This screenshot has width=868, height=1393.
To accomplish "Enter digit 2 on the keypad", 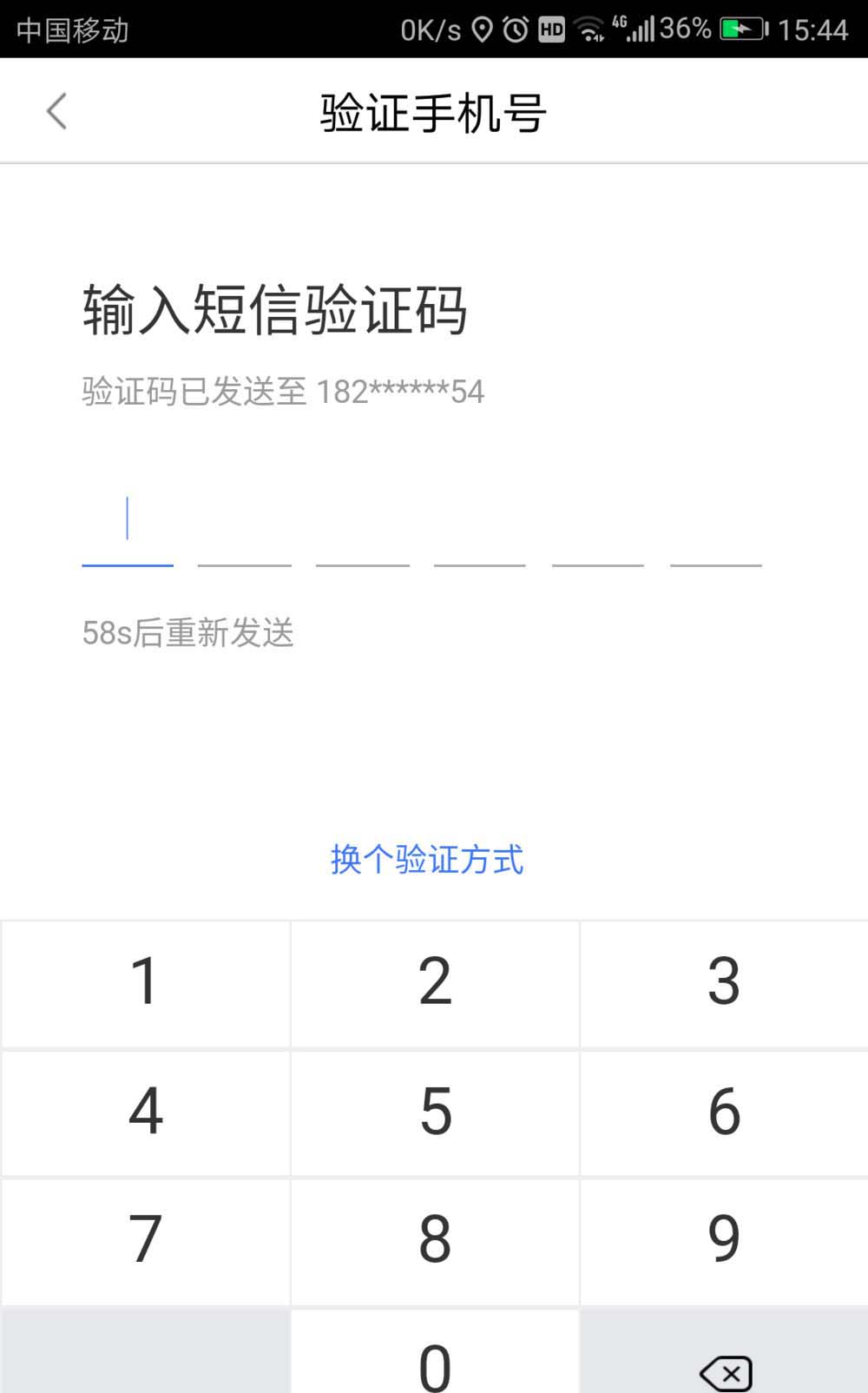I will click(435, 983).
